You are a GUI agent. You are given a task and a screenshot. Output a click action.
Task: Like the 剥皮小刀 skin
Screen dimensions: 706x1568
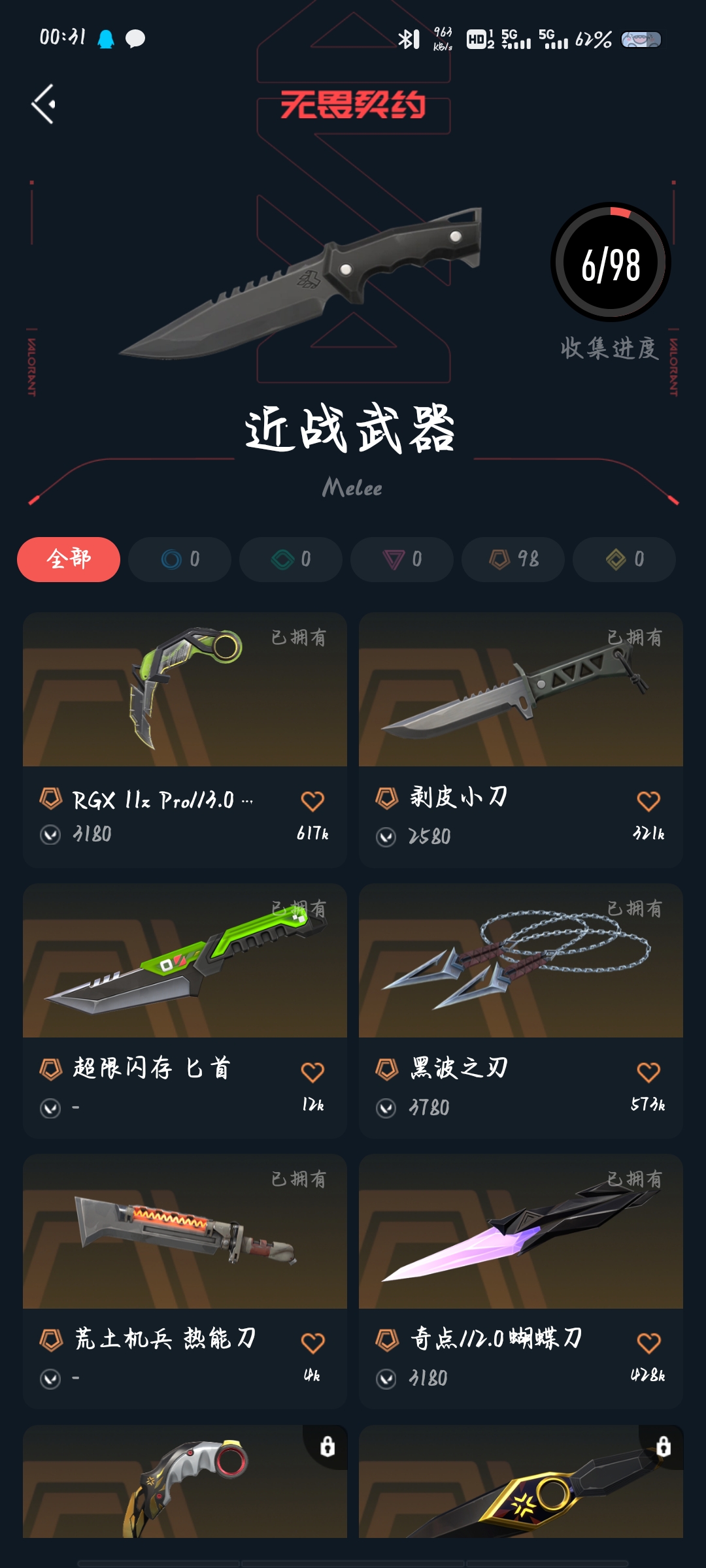click(x=648, y=801)
